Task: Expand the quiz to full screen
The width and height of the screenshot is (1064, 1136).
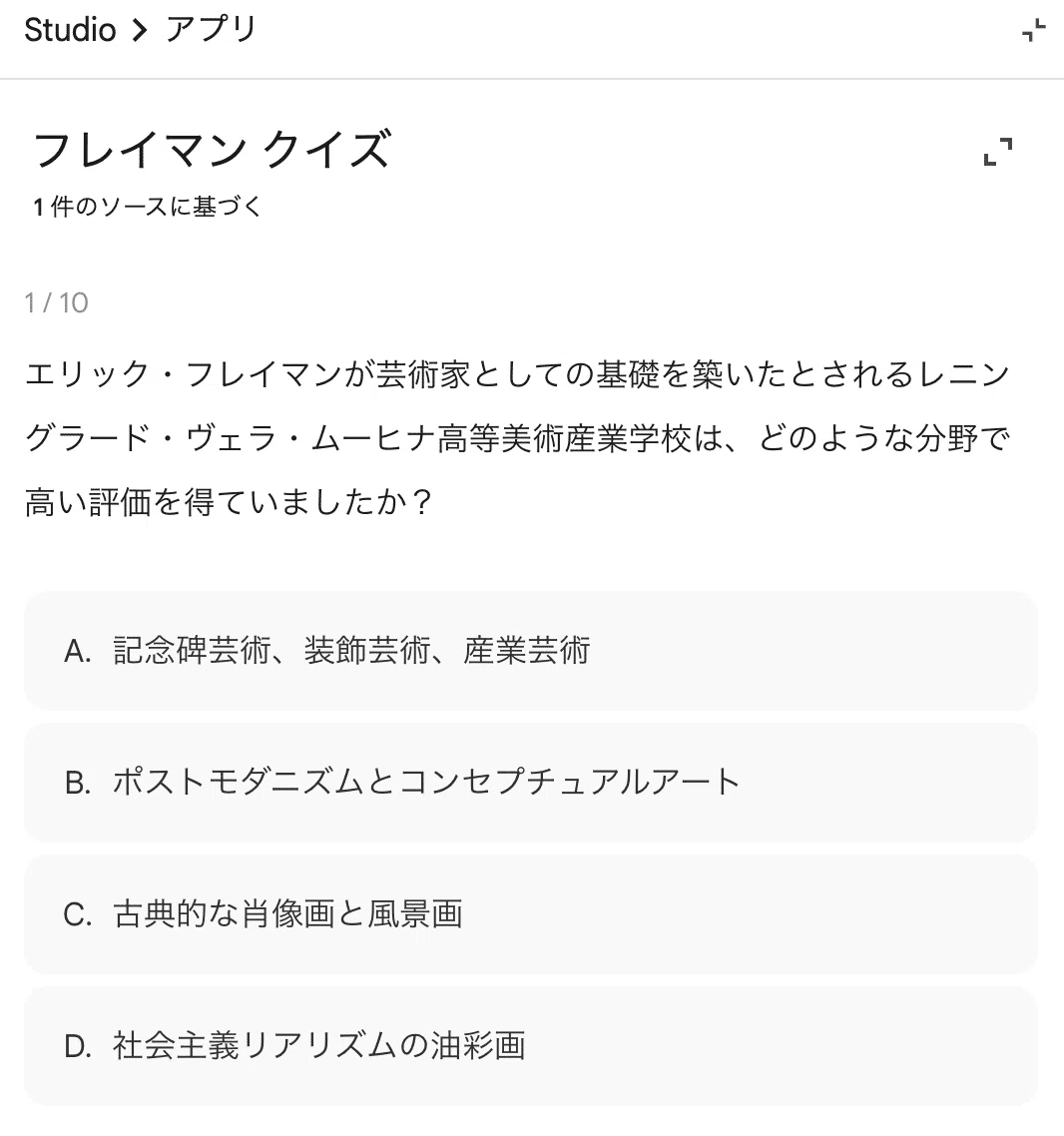Action: pyautogui.click(x=998, y=152)
